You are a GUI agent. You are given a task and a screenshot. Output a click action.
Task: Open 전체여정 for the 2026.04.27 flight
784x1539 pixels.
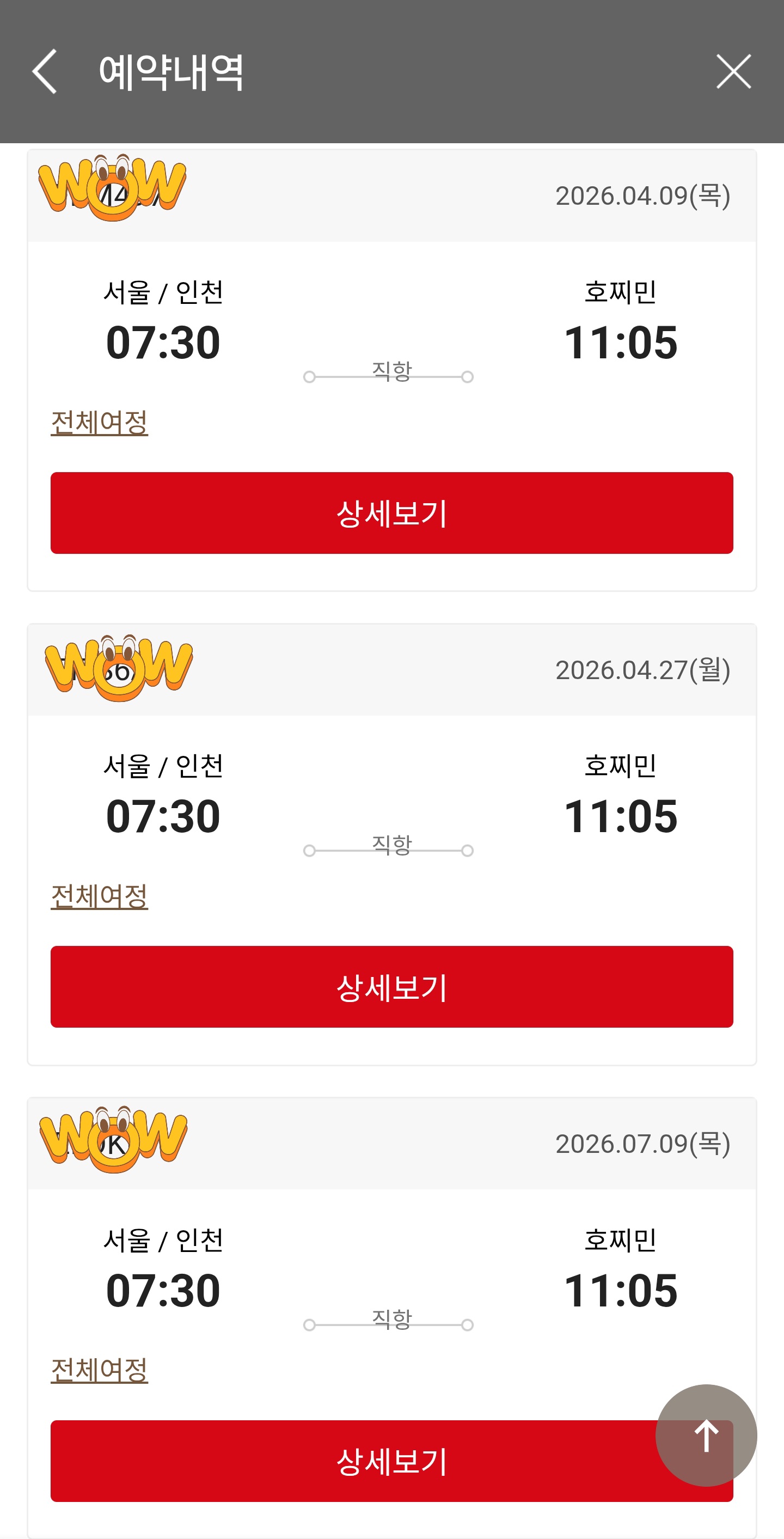tap(99, 896)
